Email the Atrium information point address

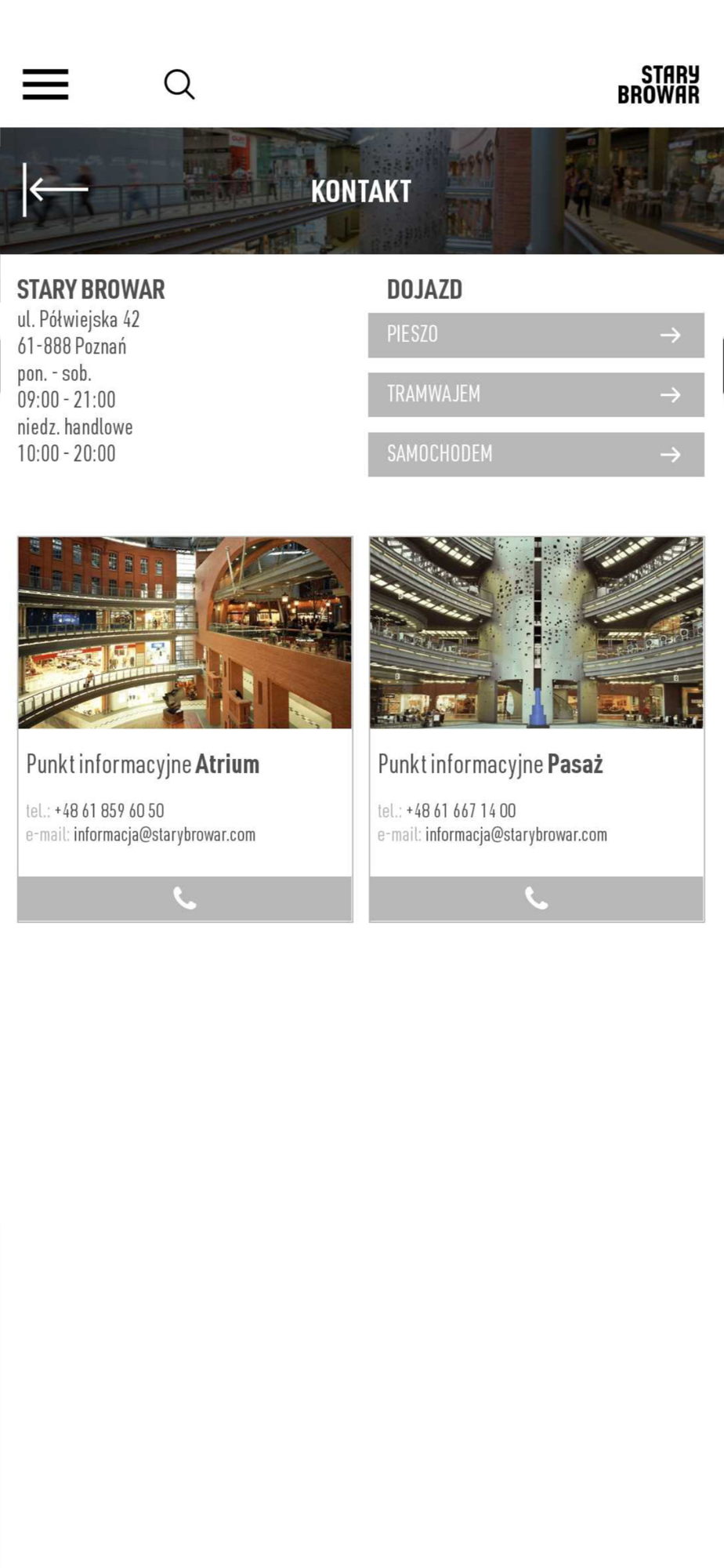[x=165, y=834]
